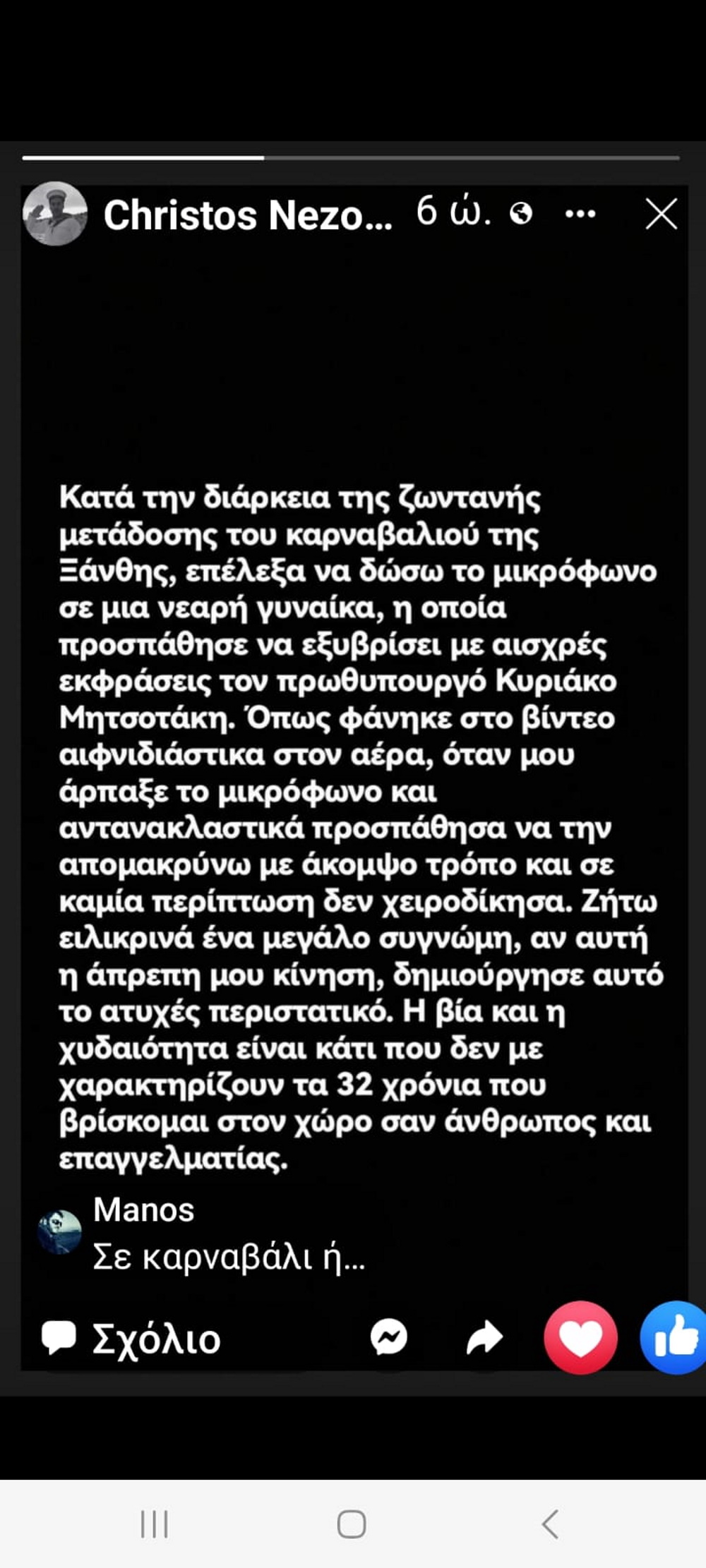Tap the Σχόλιο comment button
706x1568 pixels.
pyautogui.click(x=131, y=1338)
